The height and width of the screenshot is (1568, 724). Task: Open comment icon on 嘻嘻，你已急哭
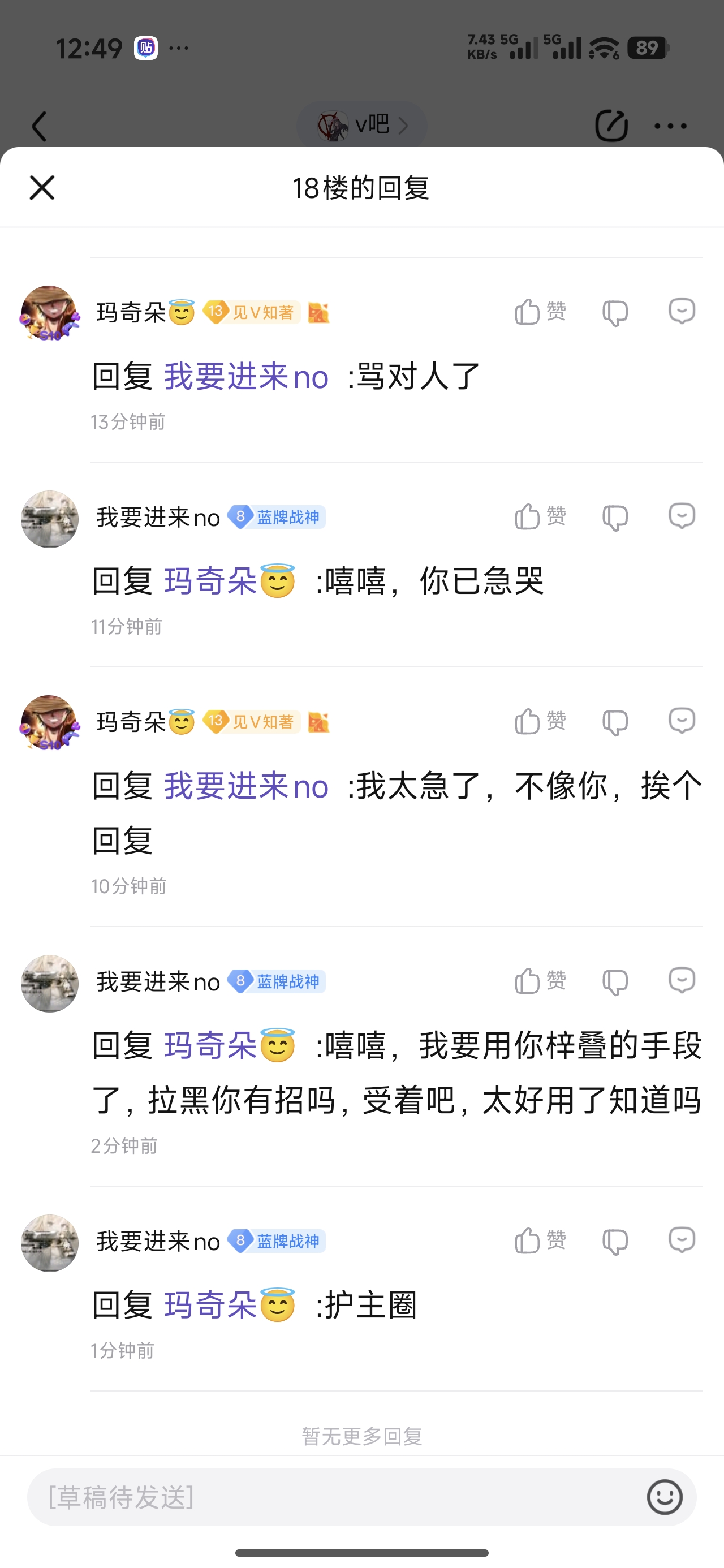(x=682, y=516)
